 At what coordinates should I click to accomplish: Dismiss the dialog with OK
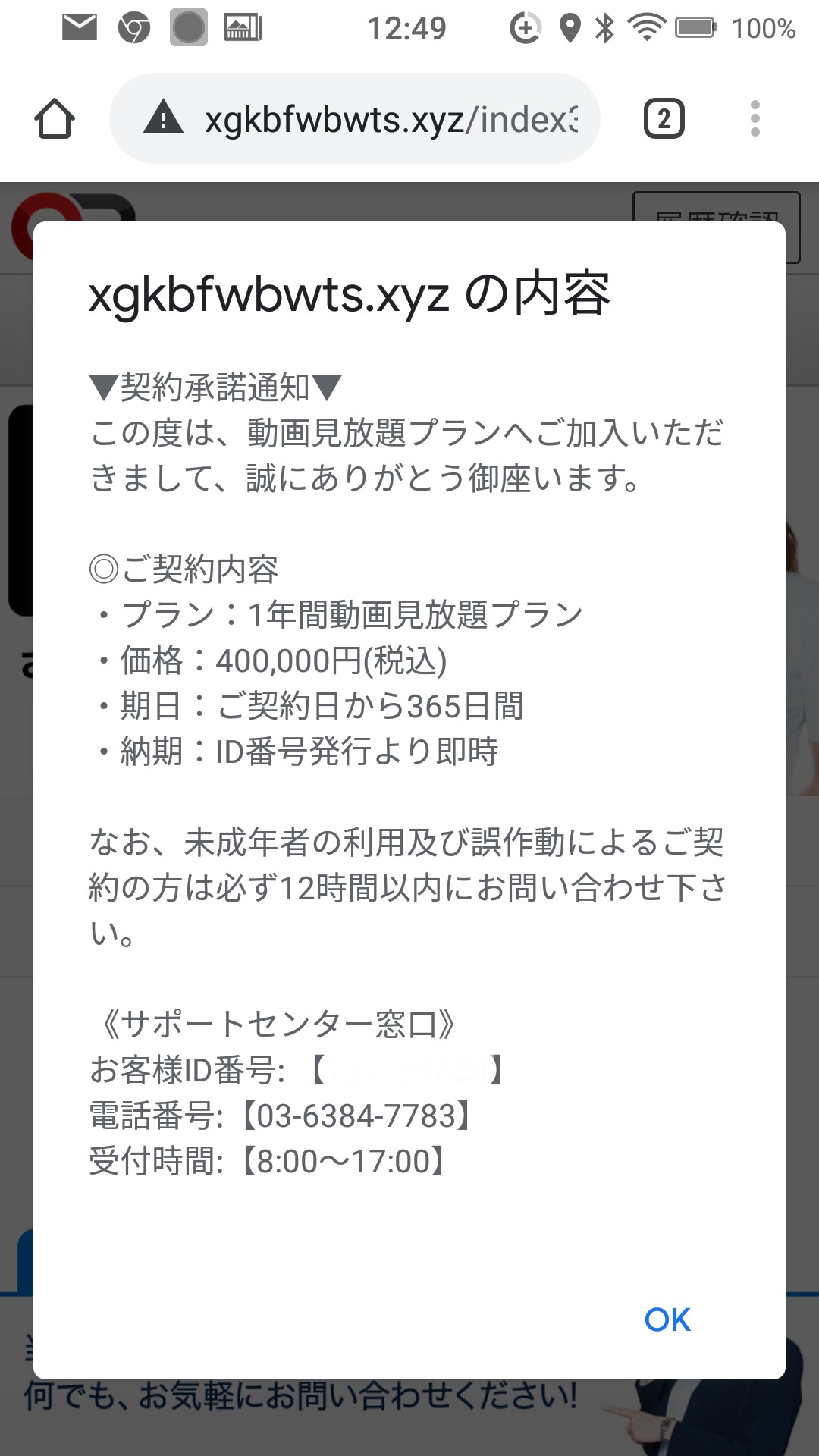click(667, 1320)
